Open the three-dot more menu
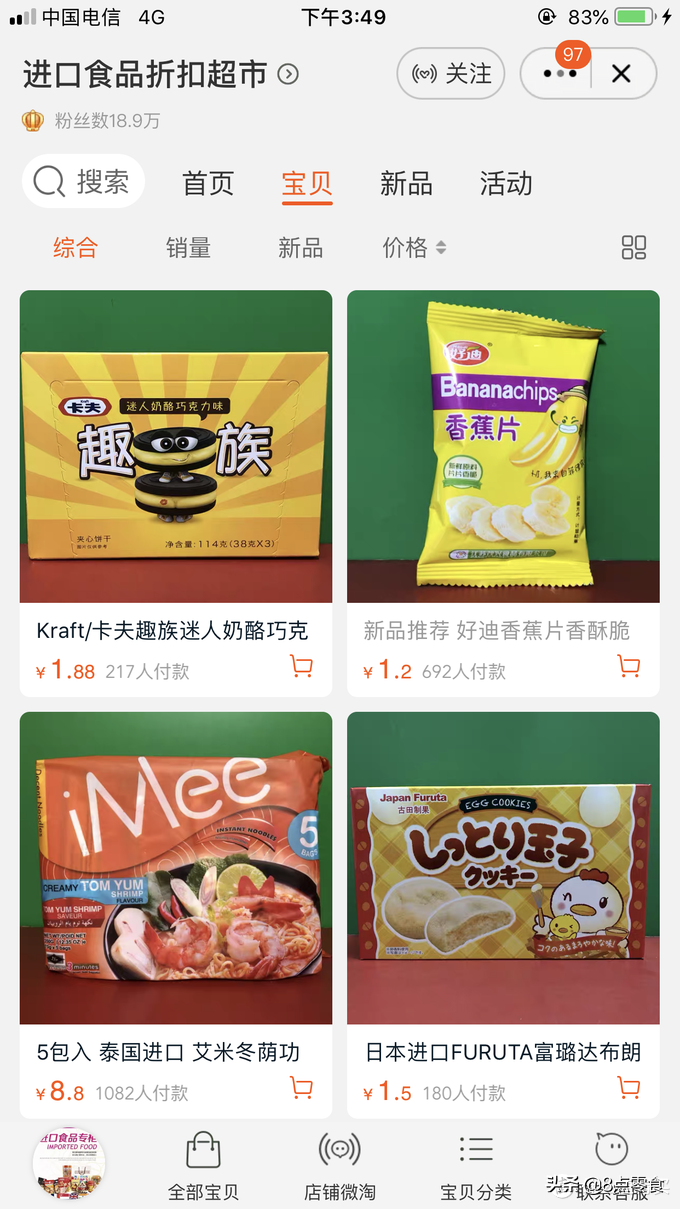680x1209 pixels. [561, 74]
